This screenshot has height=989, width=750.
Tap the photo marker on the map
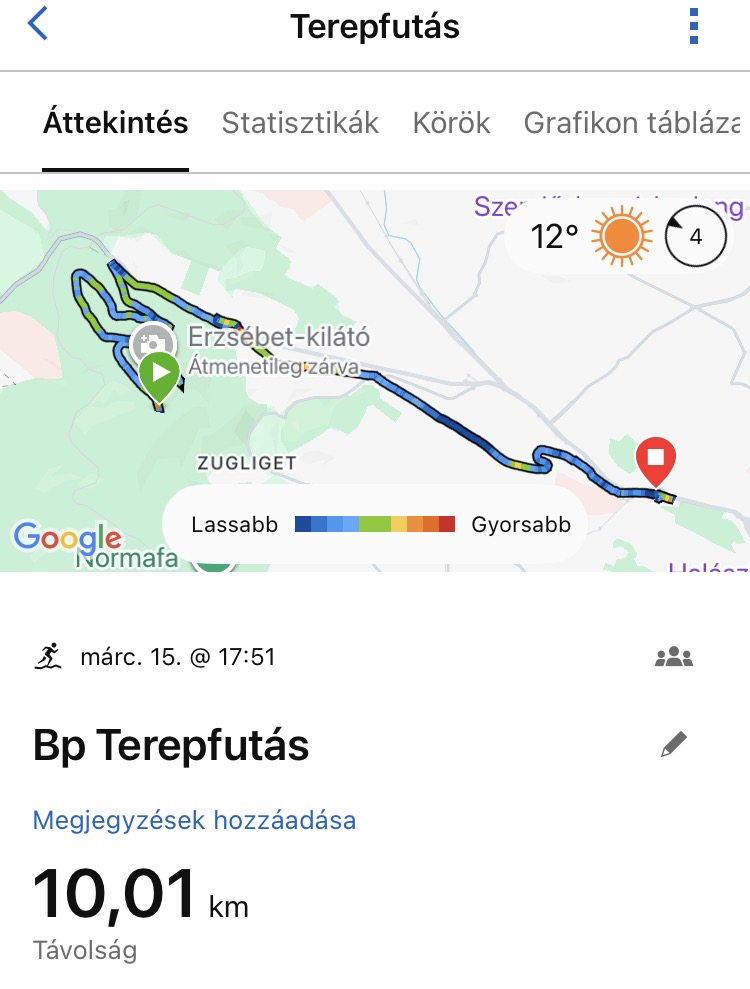152,339
